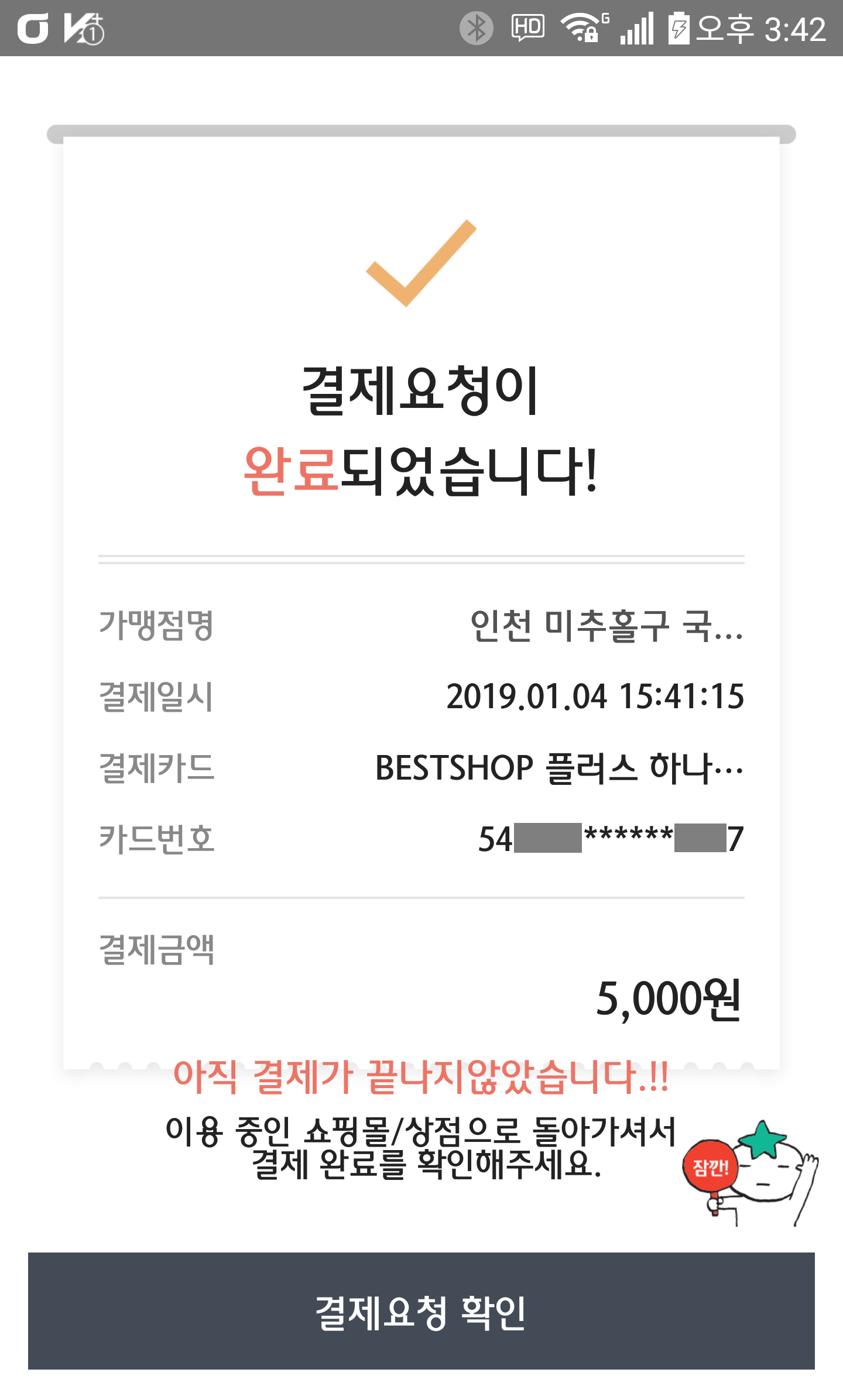The image size is (843, 1400).
Task: Tap the 결제요청 확인 button
Action: pos(421,1311)
